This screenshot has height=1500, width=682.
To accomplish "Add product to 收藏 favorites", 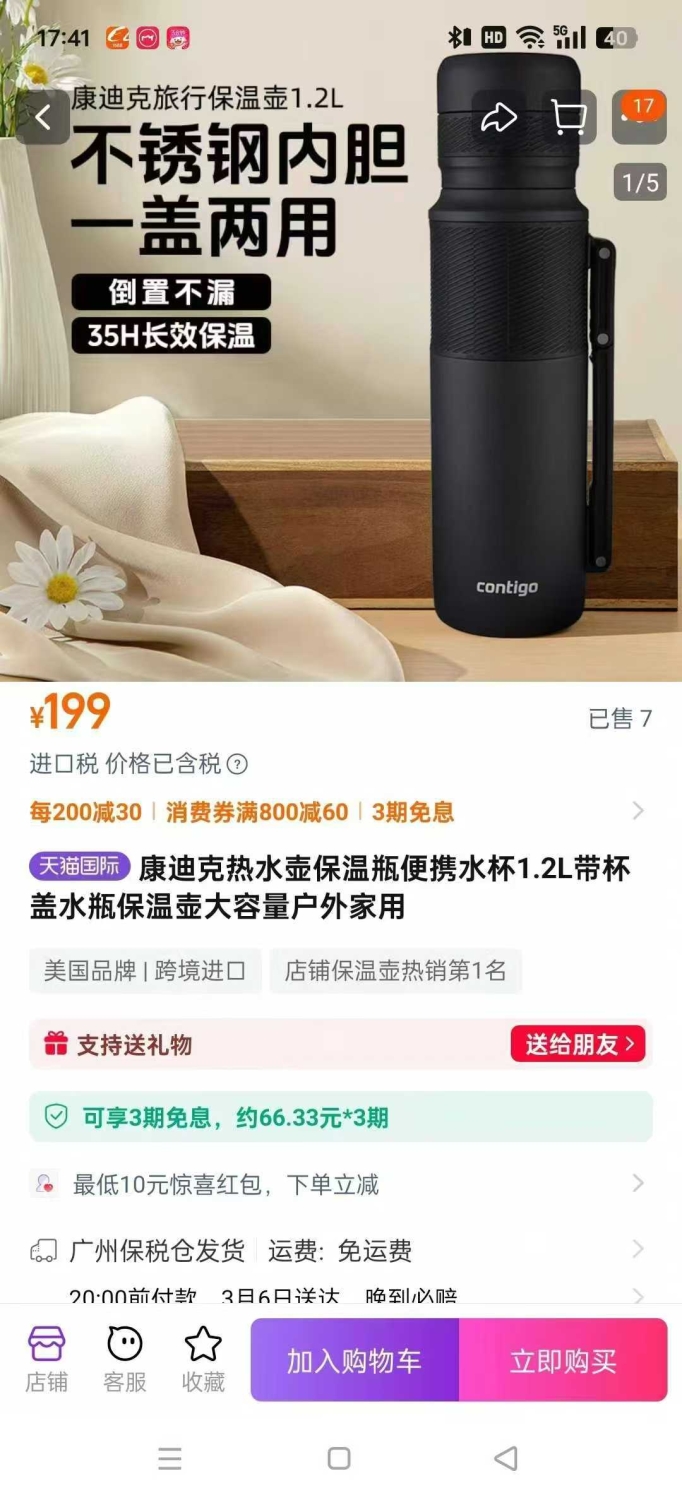I will pos(203,1359).
